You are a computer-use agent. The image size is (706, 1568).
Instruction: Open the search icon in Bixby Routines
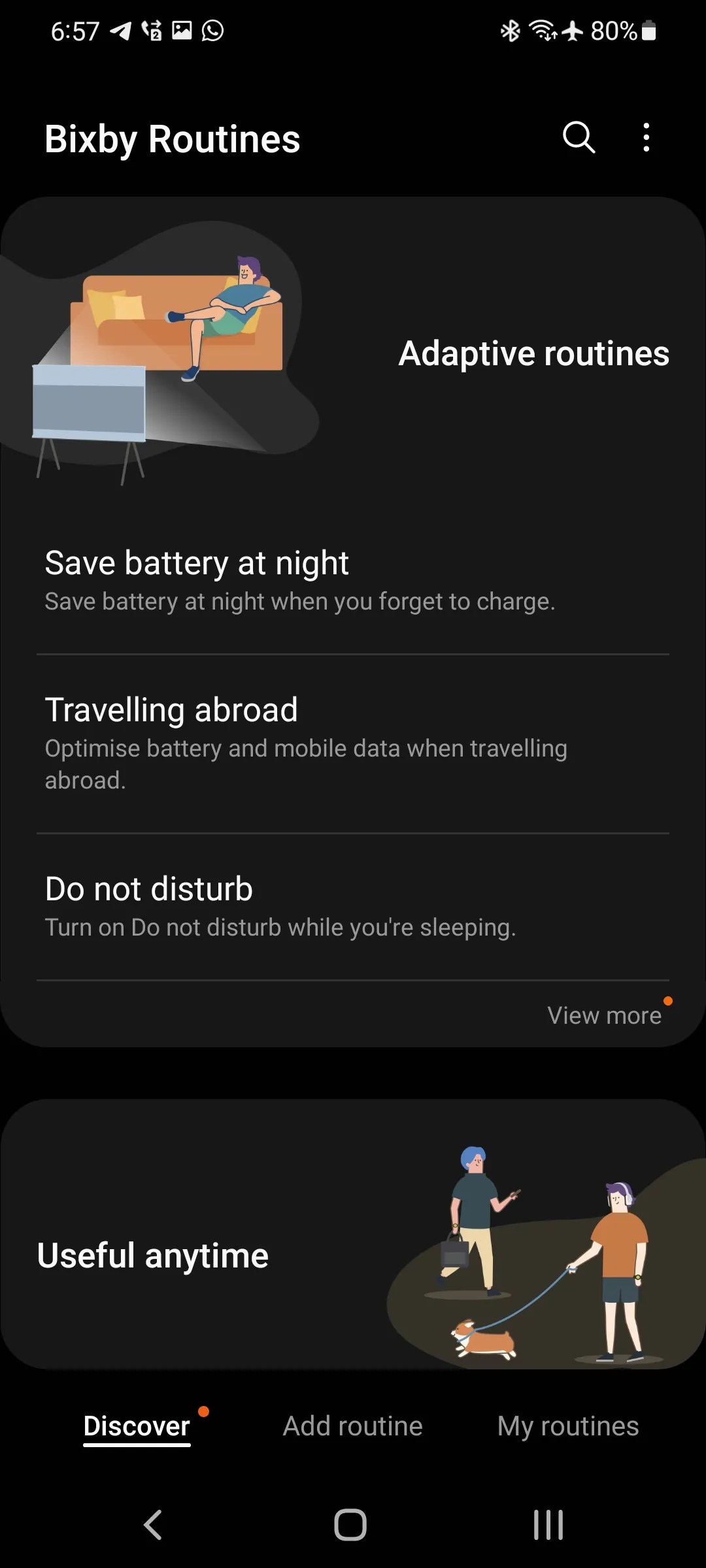point(578,137)
